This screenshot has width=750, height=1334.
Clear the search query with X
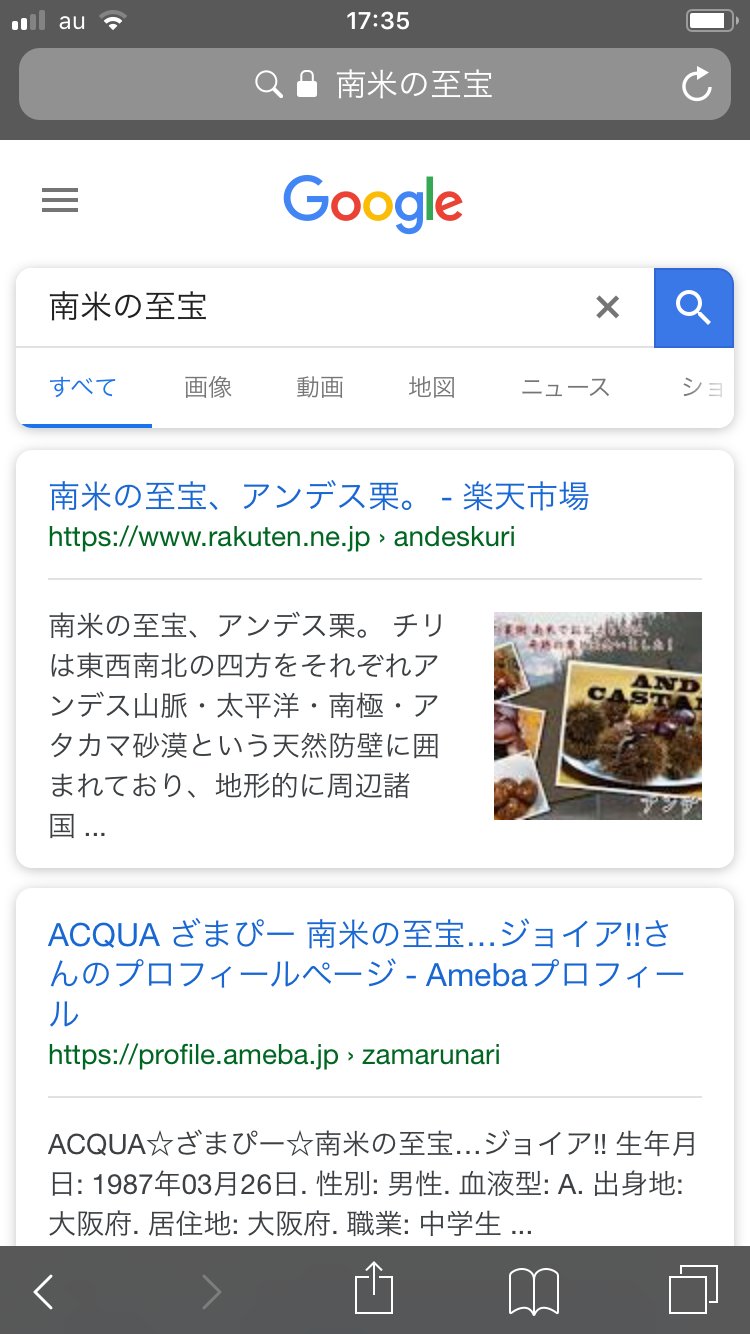coord(607,307)
